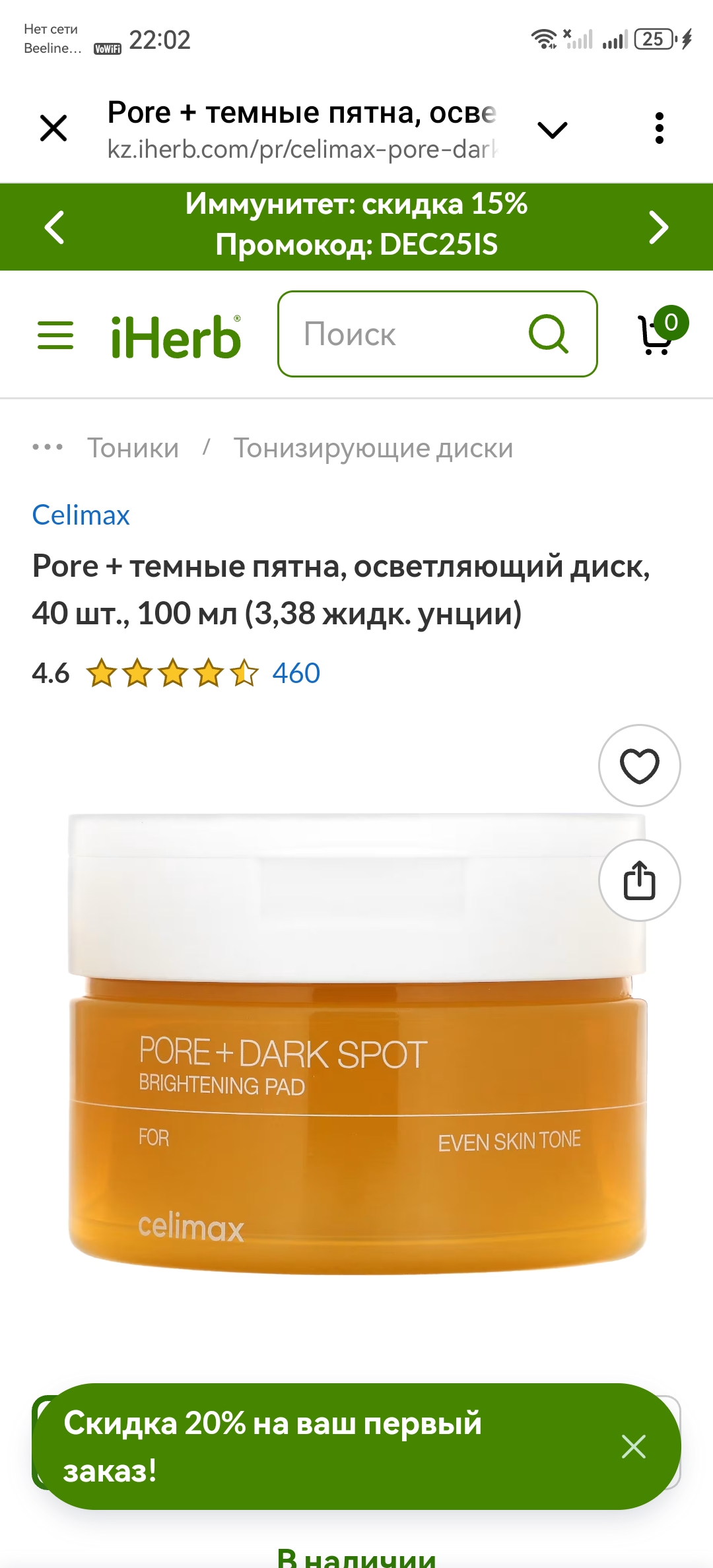Image resolution: width=713 pixels, height=1568 pixels.
Task: Open the Celimax brand page
Action: coord(81,515)
